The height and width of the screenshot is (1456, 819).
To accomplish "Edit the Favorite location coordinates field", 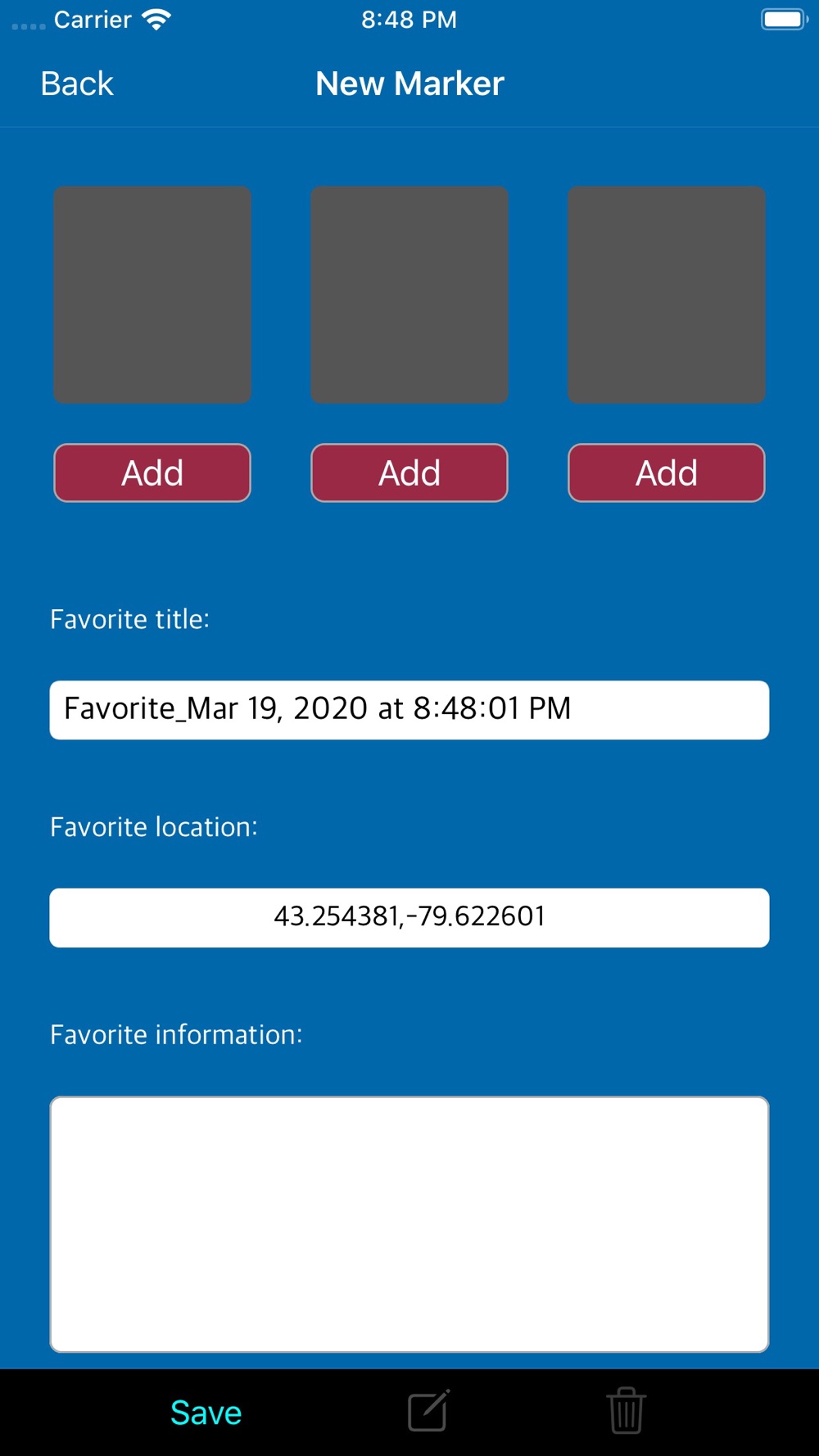I will 409,917.
